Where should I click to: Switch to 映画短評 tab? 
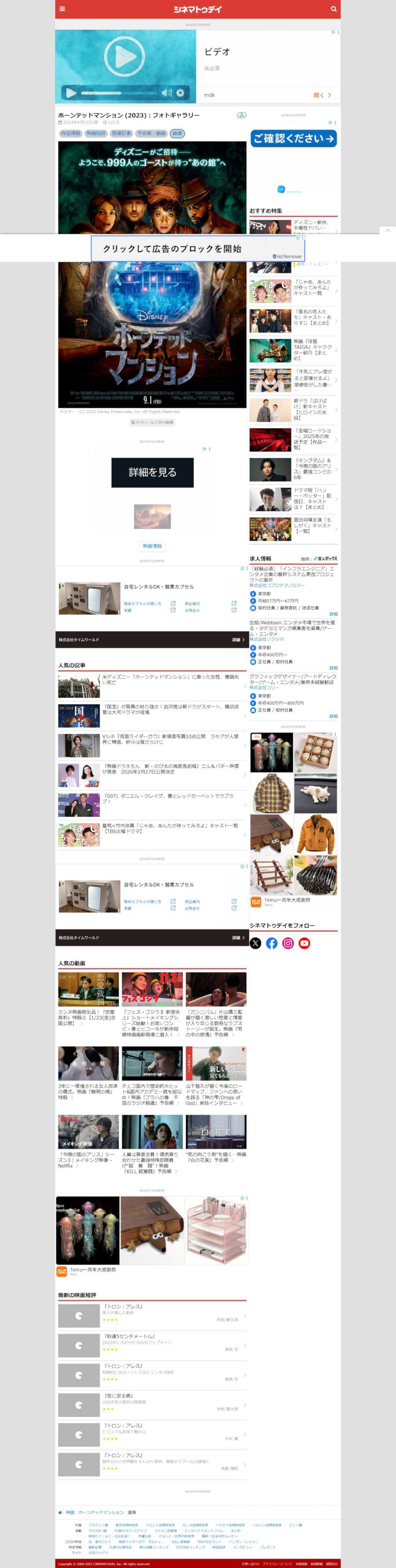(x=95, y=133)
